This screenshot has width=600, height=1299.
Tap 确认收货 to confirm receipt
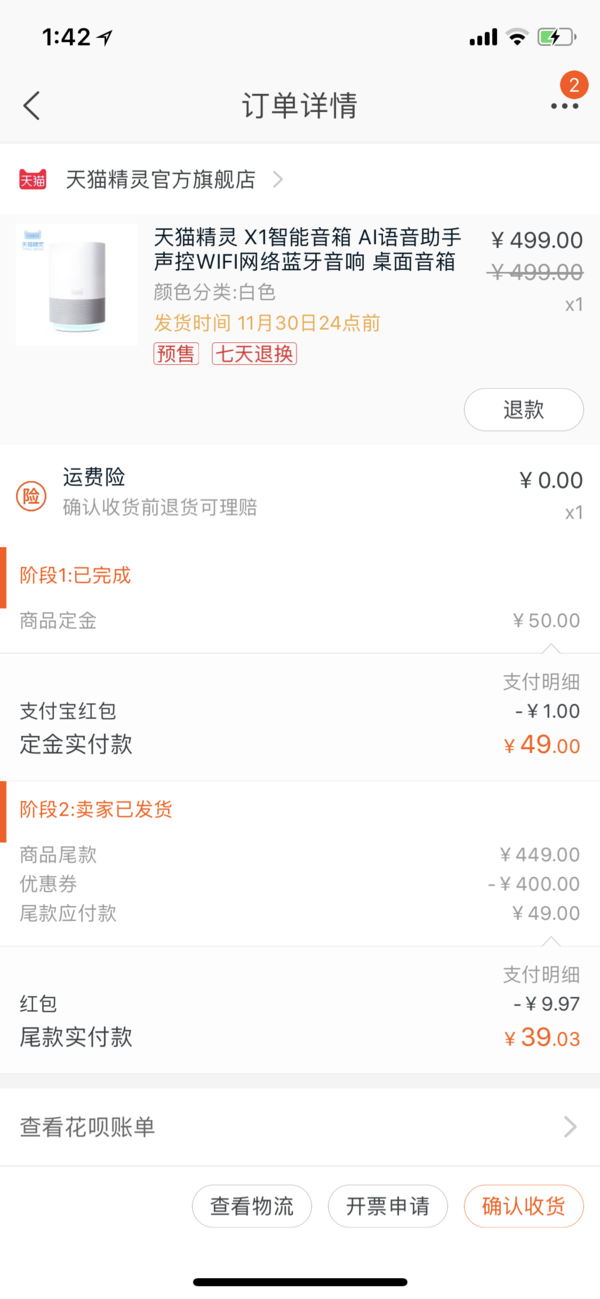(524, 1206)
